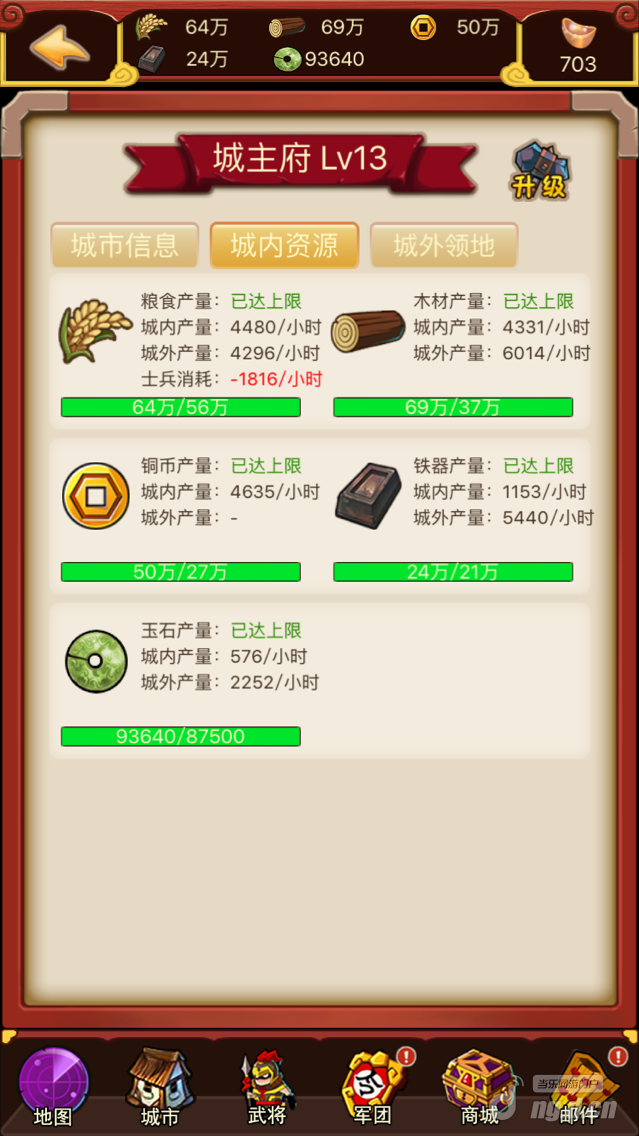This screenshot has width=639, height=1136.
Task: Open the 城外领地 tab
Action: coord(443,245)
